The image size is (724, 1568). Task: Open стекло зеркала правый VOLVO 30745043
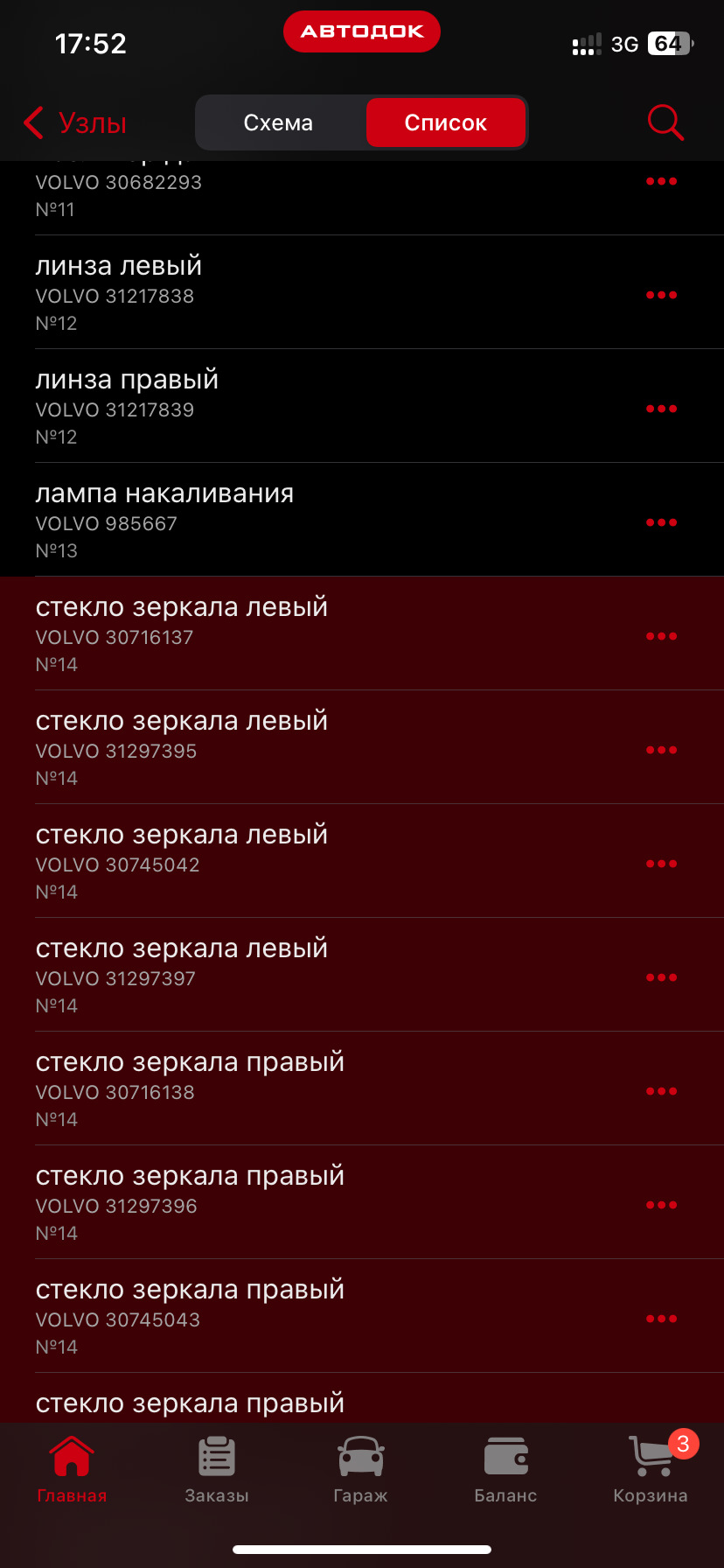click(x=262, y=1317)
